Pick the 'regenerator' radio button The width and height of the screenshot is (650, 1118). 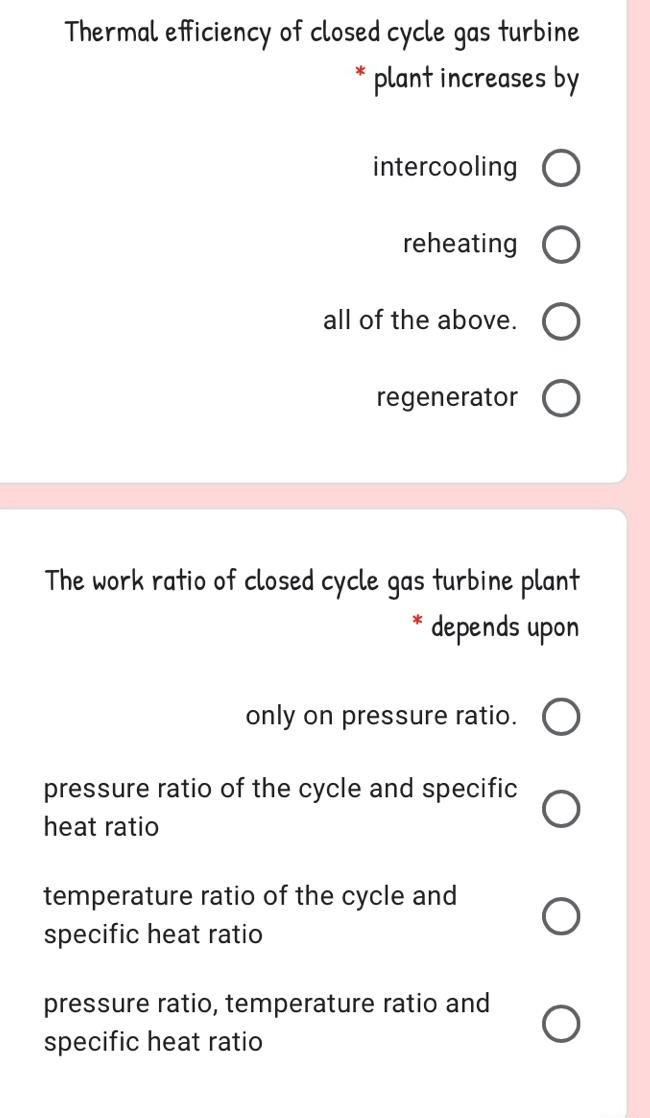click(x=560, y=400)
